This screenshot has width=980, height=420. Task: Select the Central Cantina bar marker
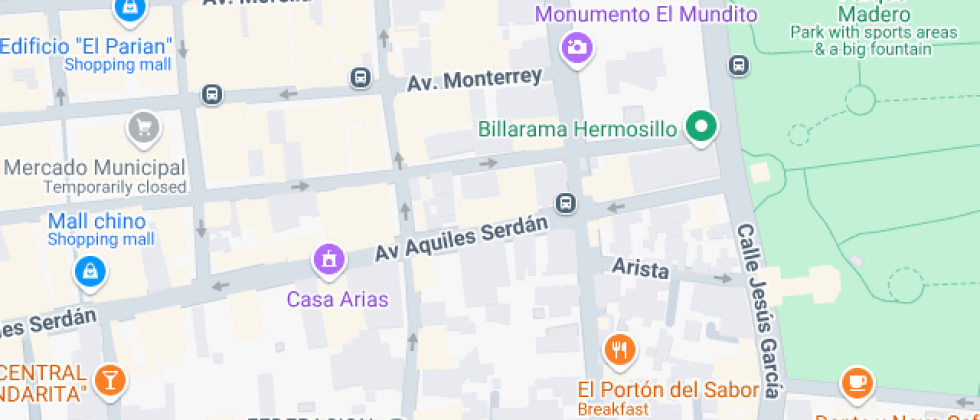[x=111, y=379]
